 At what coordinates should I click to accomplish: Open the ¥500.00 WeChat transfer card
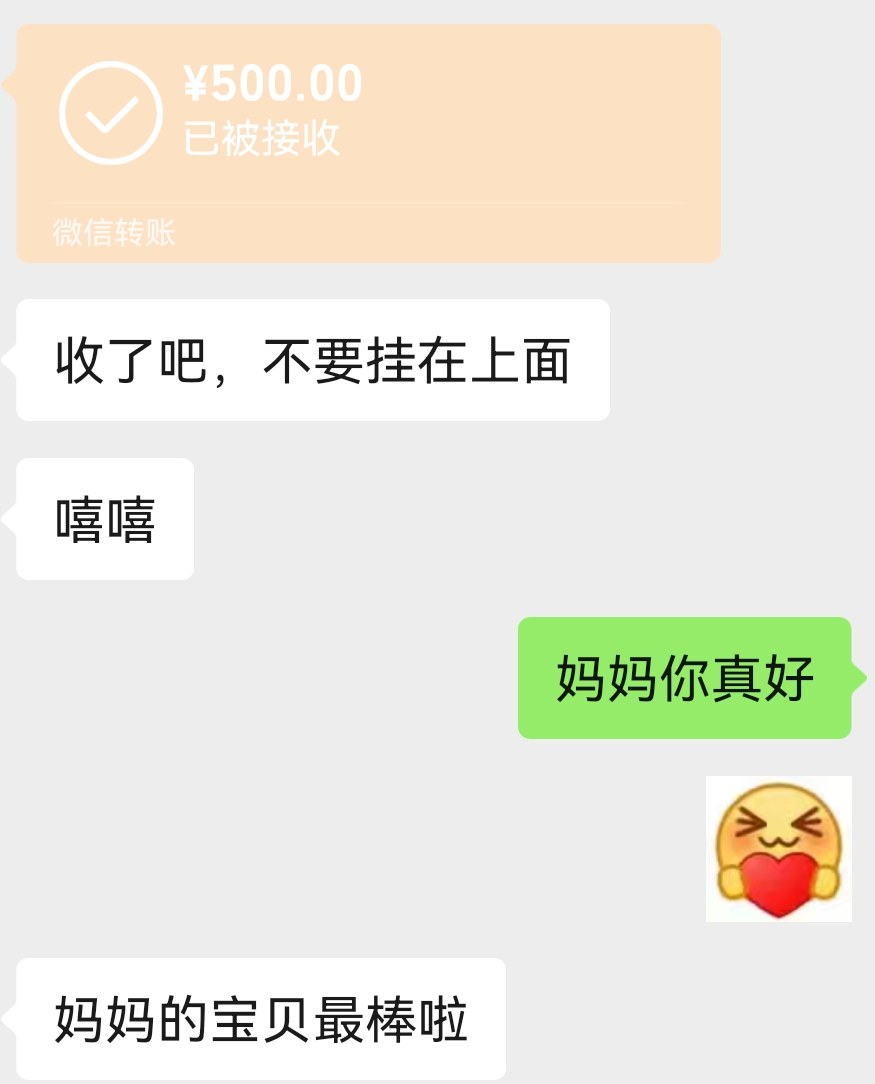(x=368, y=143)
